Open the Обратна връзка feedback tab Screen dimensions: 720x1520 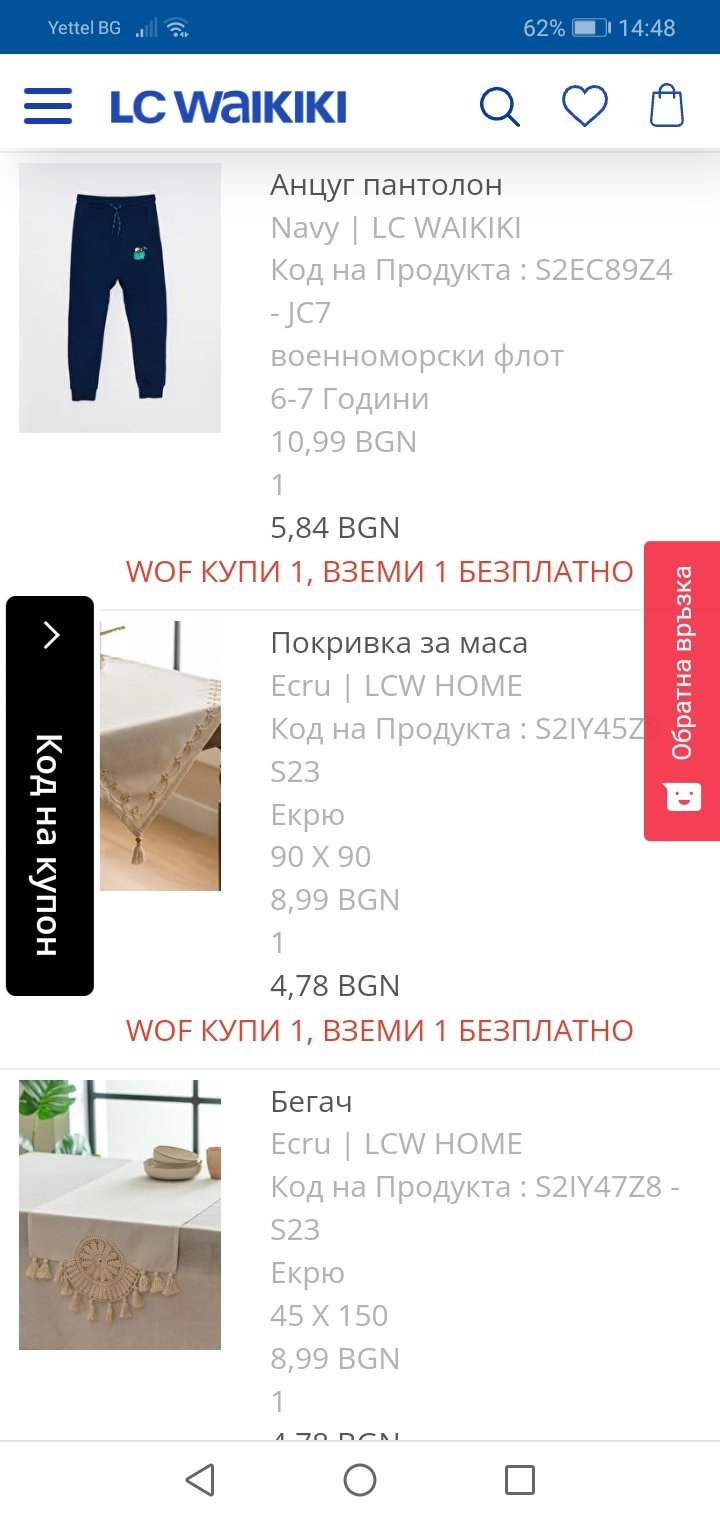tap(682, 690)
